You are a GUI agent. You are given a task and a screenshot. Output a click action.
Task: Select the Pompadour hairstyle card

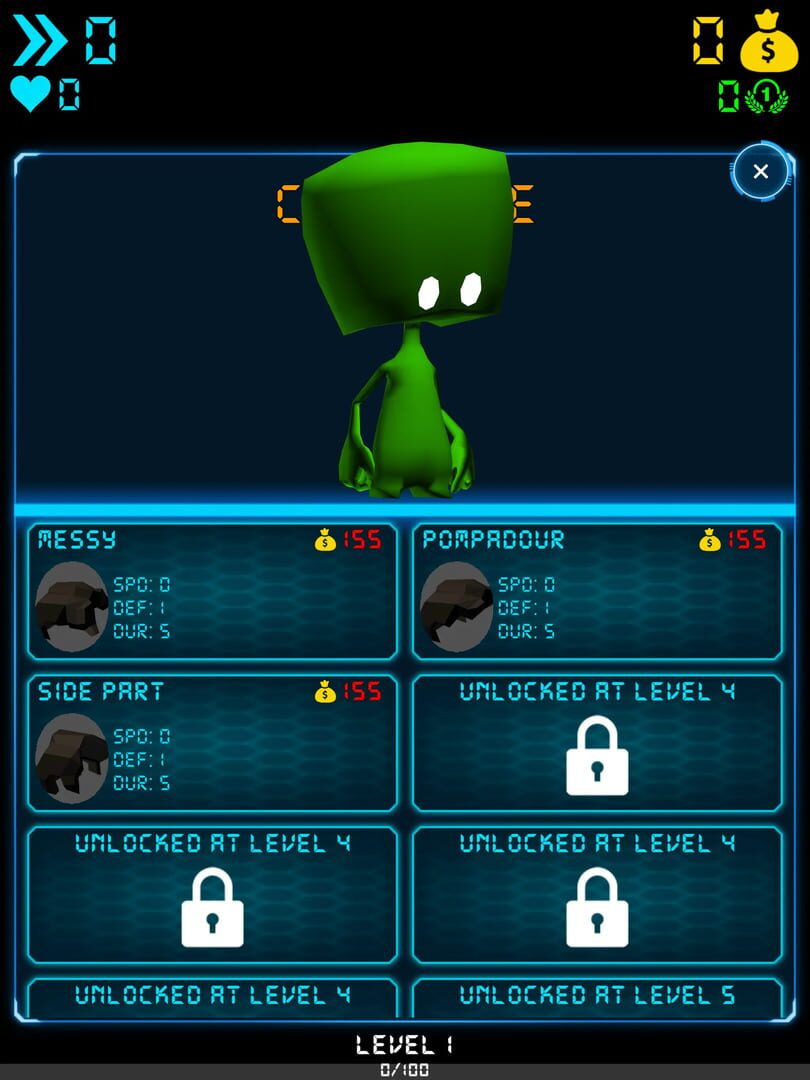pyautogui.click(x=597, y=592)
